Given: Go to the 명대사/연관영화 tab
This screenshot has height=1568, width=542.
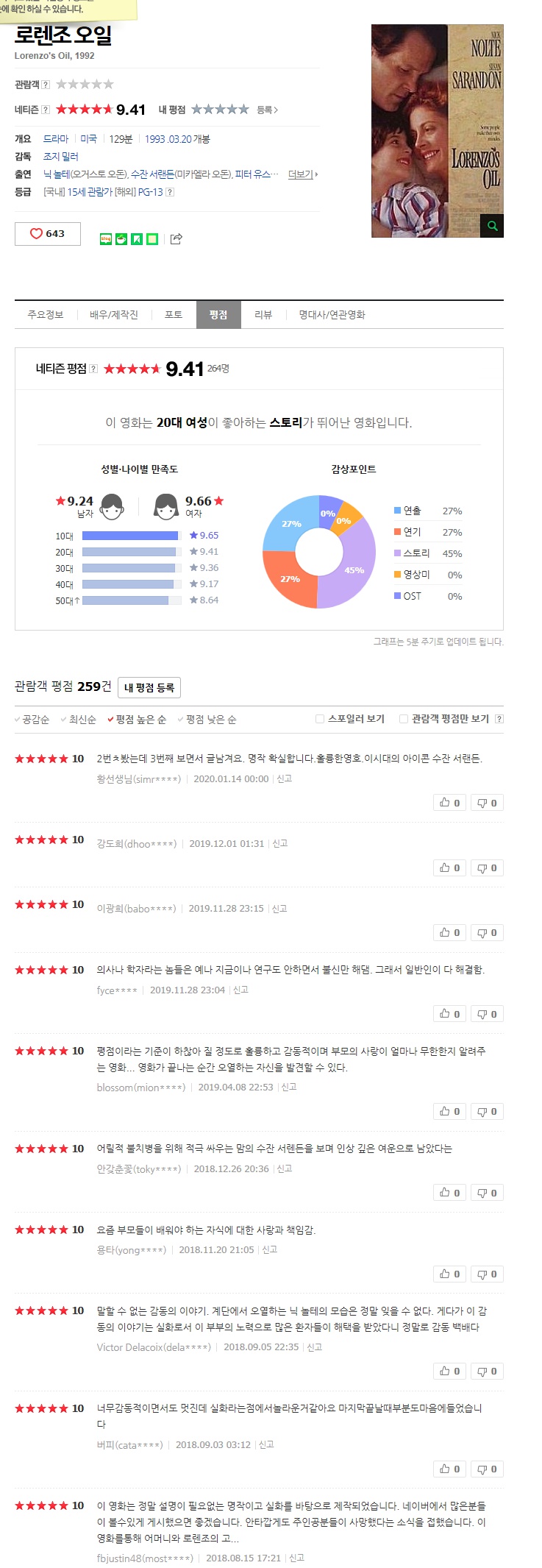Looking at the screenshot, I should click(332, 315).
